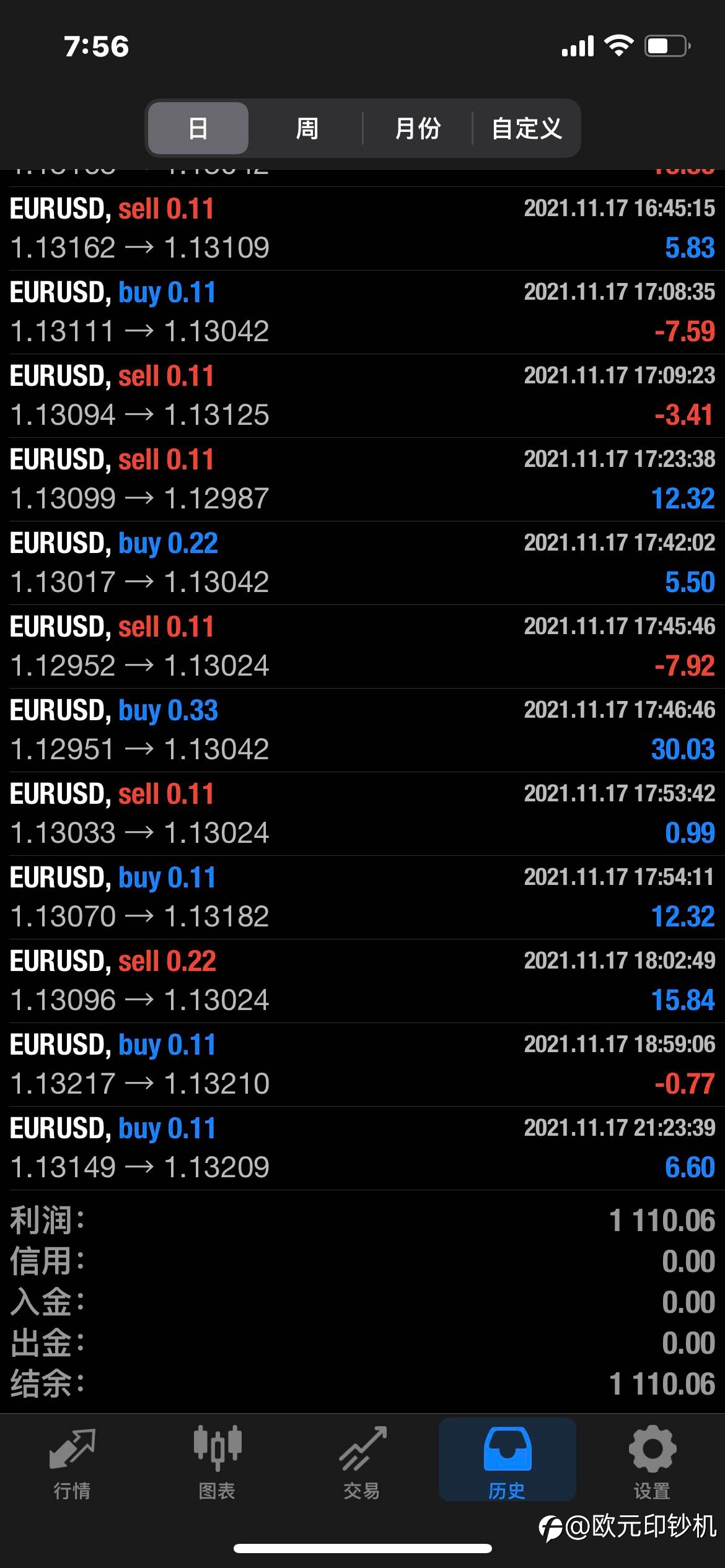The image size is (725, 1568).
Task: Expand the buy 0.11 trade at 18:59:06
Action: coord(362,1065)
